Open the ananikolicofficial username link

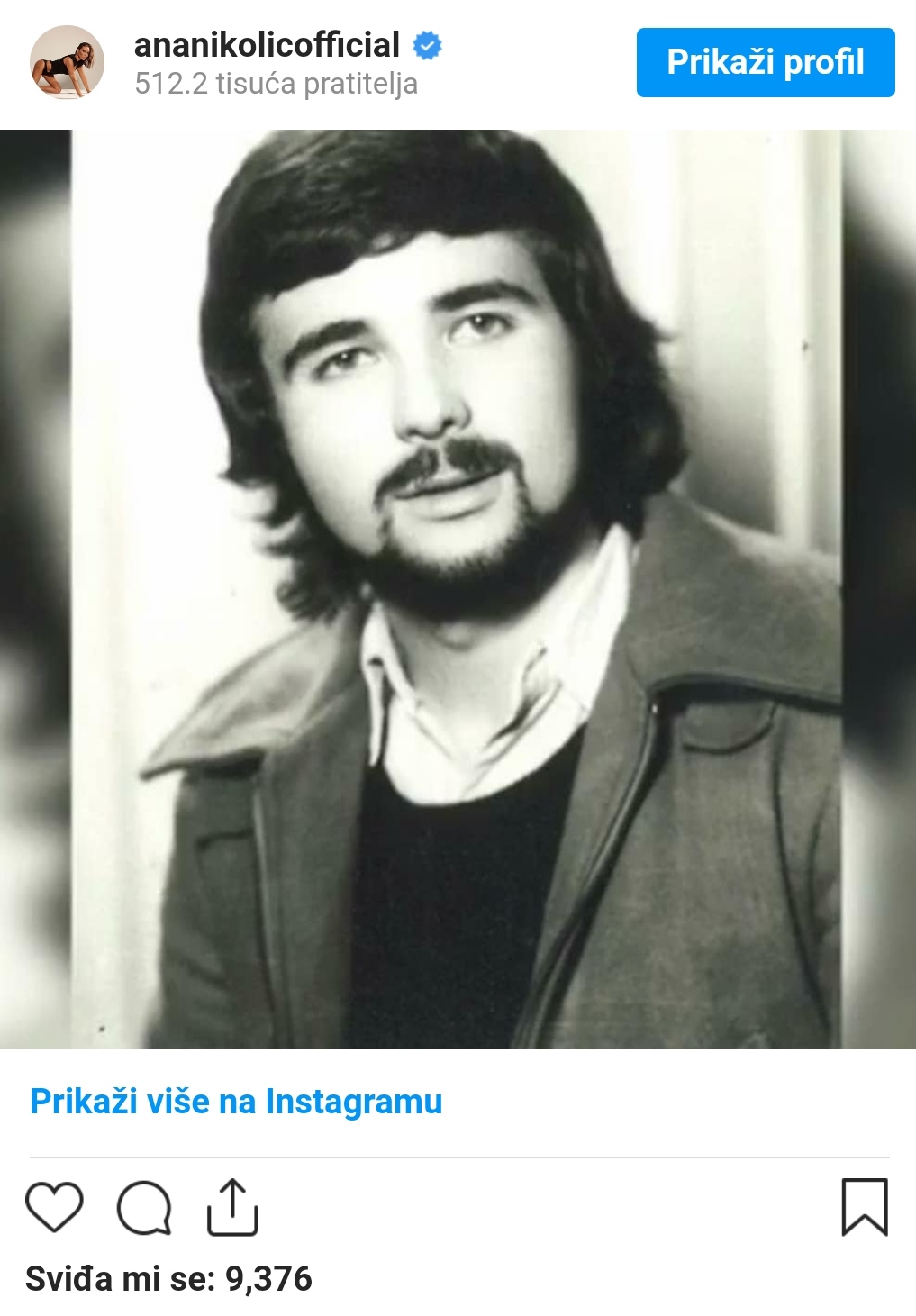pyautogui.click(x=267, y=44)
